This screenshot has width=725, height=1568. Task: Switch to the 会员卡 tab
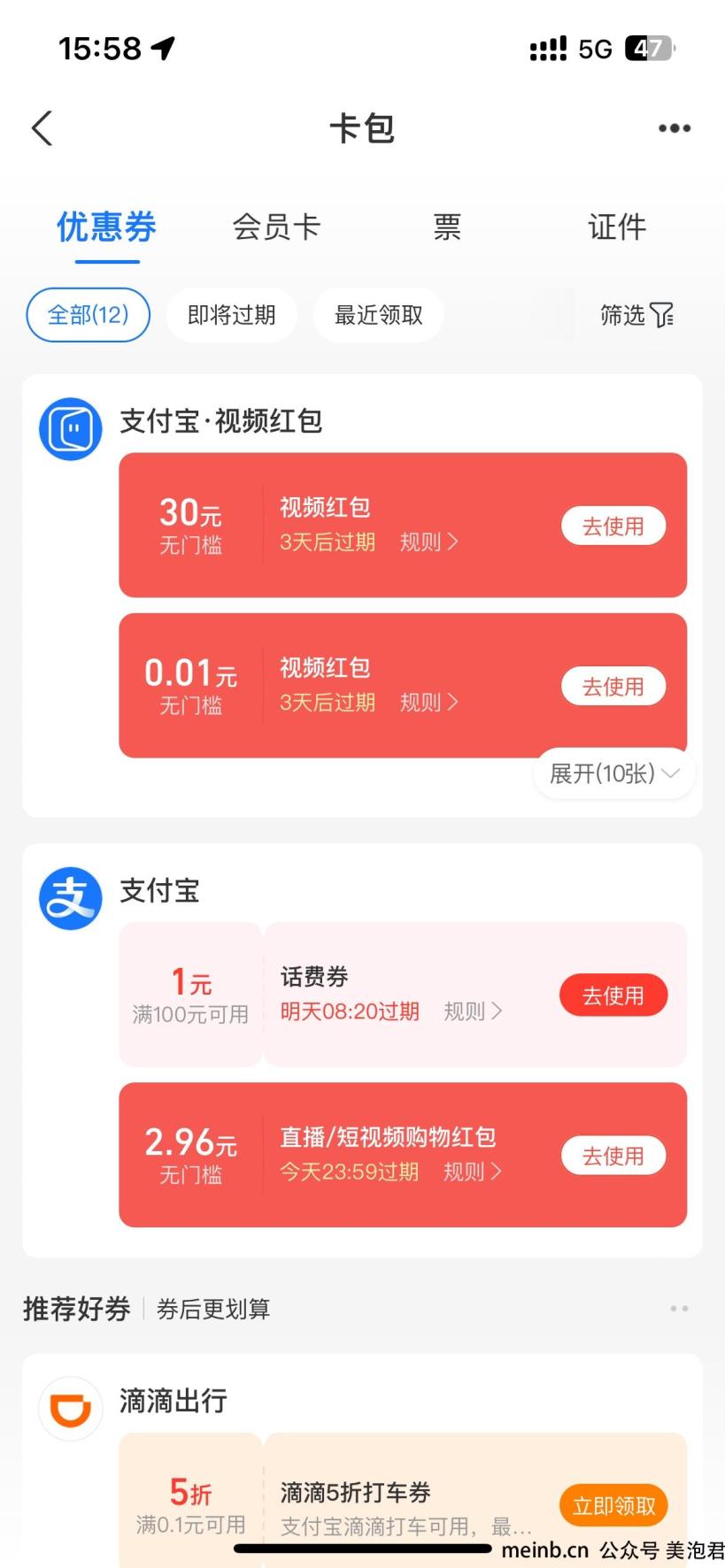coord(276,227)
